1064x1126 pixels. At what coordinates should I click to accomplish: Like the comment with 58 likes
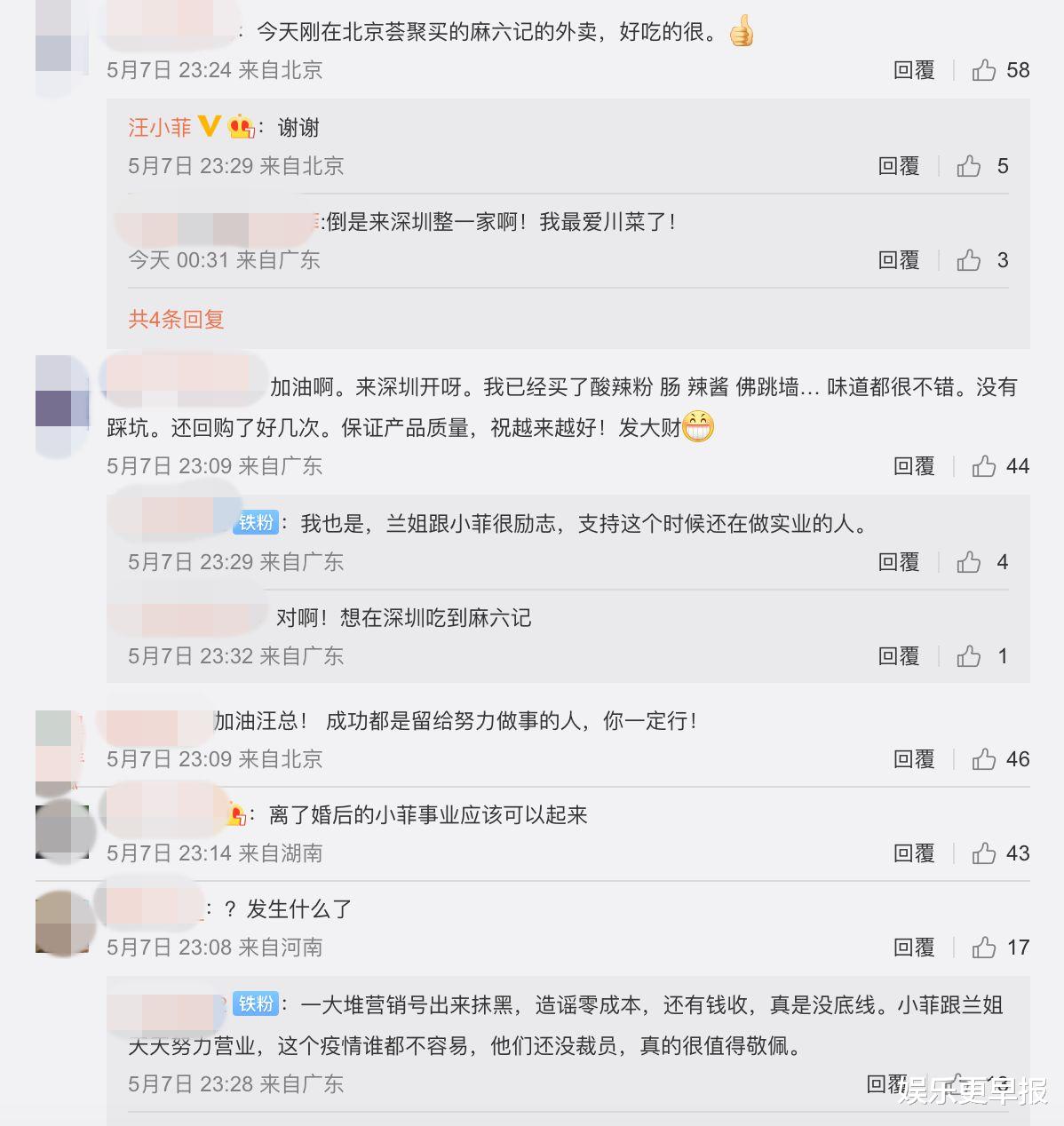click(x=986, y=69)
